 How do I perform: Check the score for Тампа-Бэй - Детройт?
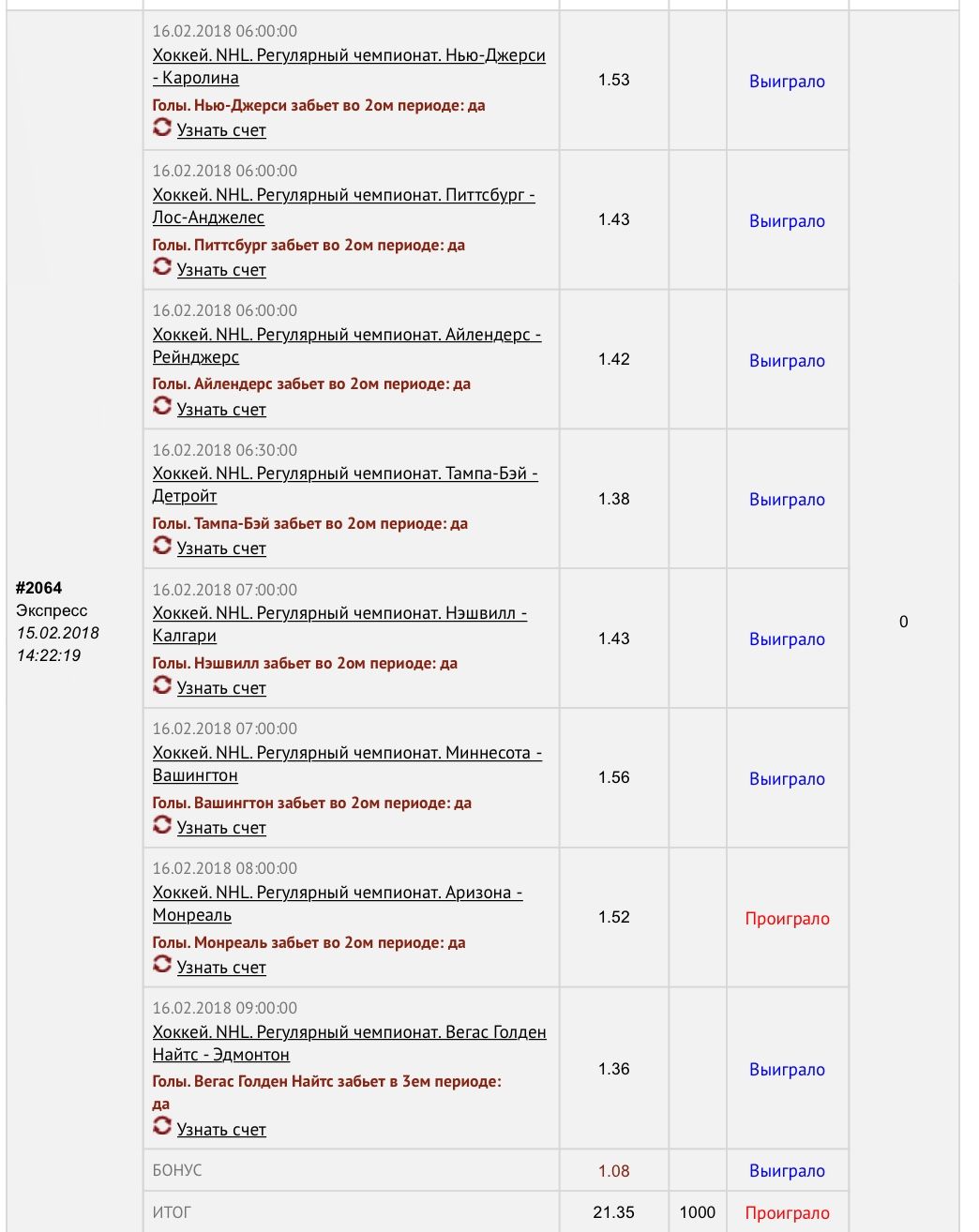point(220,548)
